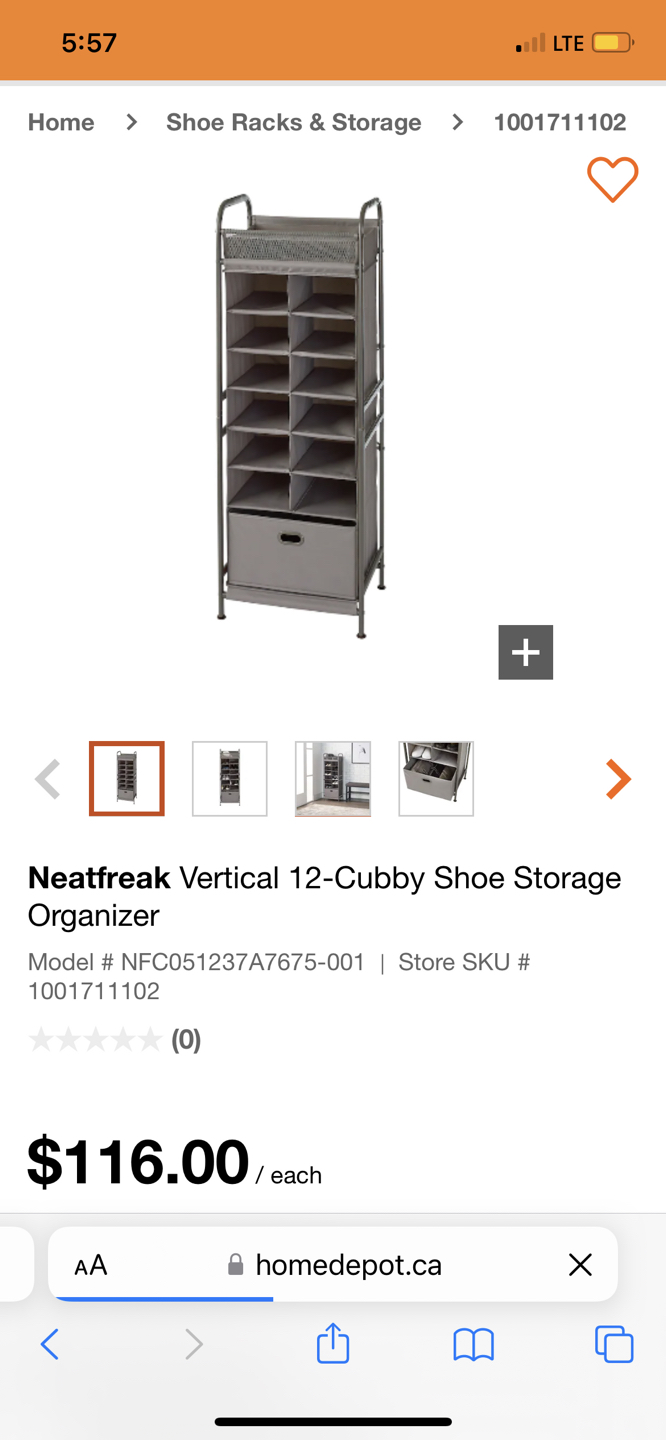Open the browser bookmarks
Image resolution: width=666 pixels, height=1440 pixels.
click(x=474, y=1344)
